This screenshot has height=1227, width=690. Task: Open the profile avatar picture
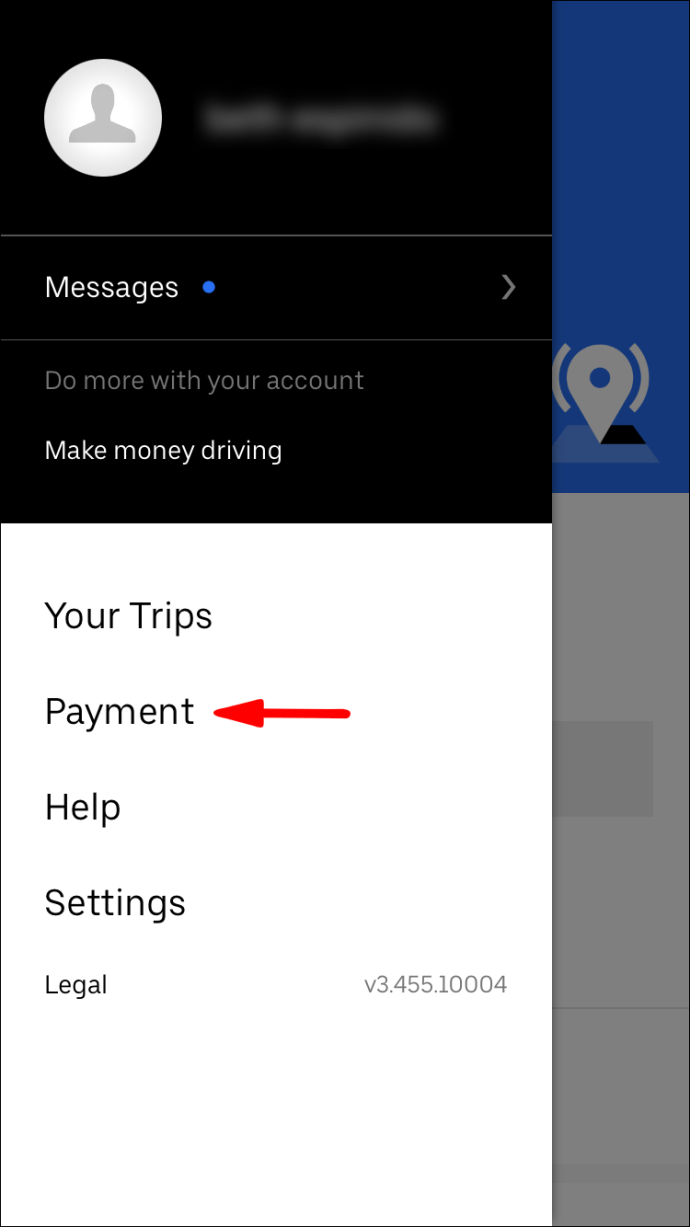tap(103, 118)
